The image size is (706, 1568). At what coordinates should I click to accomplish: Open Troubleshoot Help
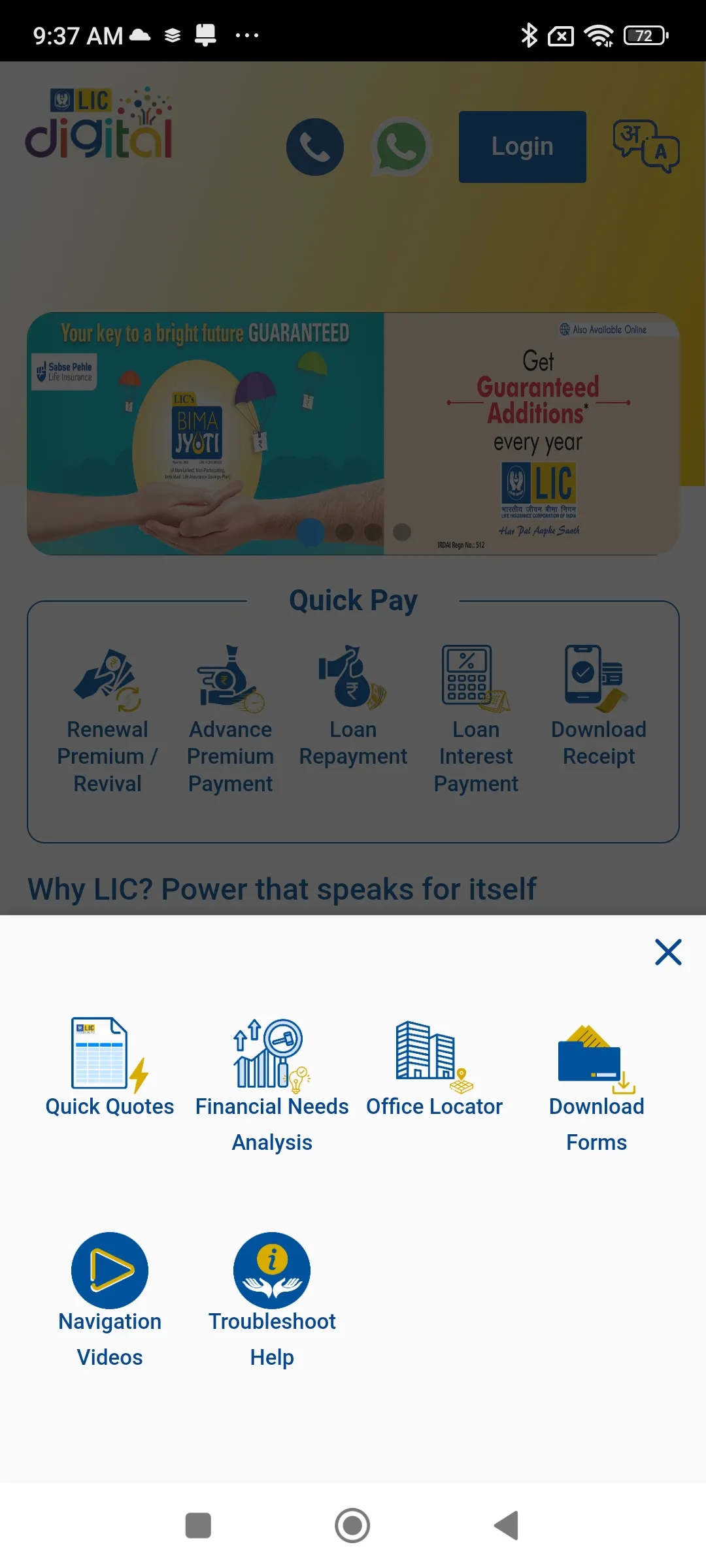[272, 1297]
